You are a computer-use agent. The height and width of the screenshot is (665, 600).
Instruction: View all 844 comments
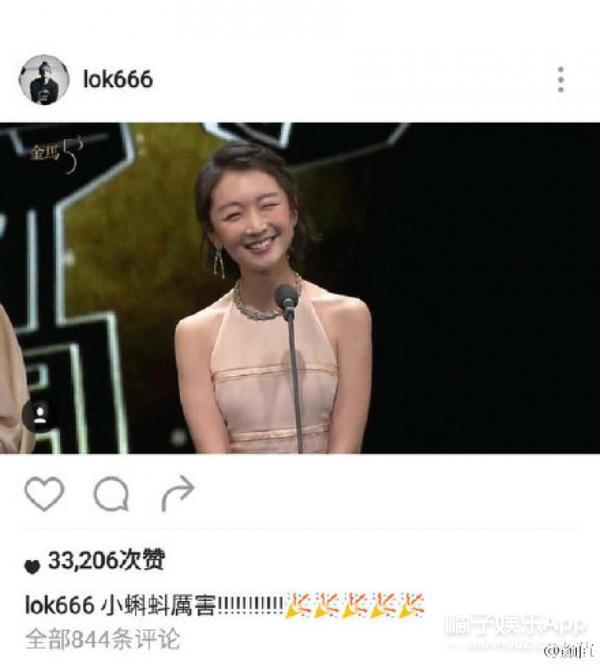click(x=101, y=638)
